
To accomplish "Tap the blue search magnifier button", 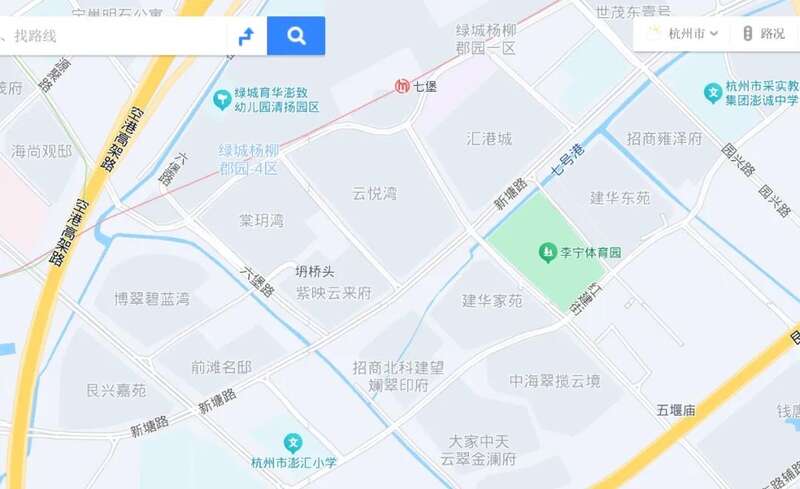I will coord(296,36).
